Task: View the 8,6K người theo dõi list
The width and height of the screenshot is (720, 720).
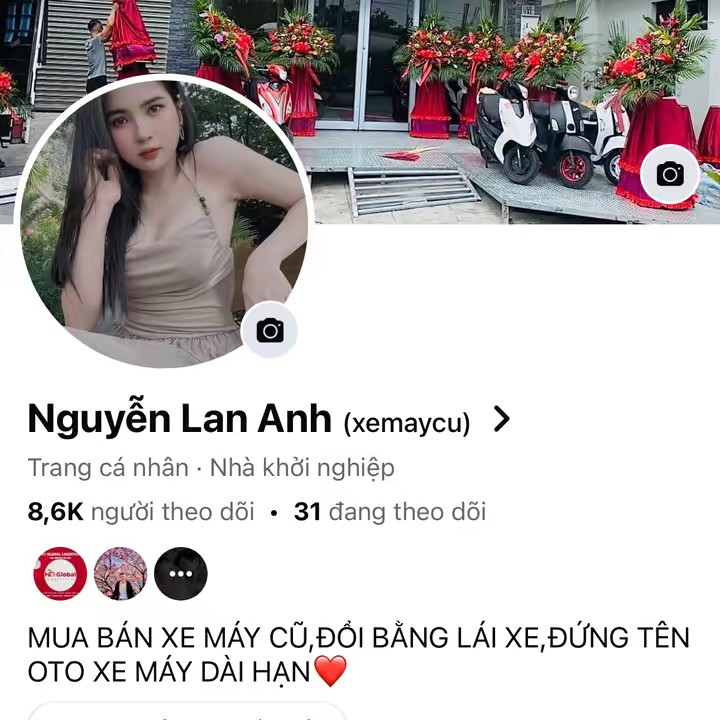Action: [141, 512]
